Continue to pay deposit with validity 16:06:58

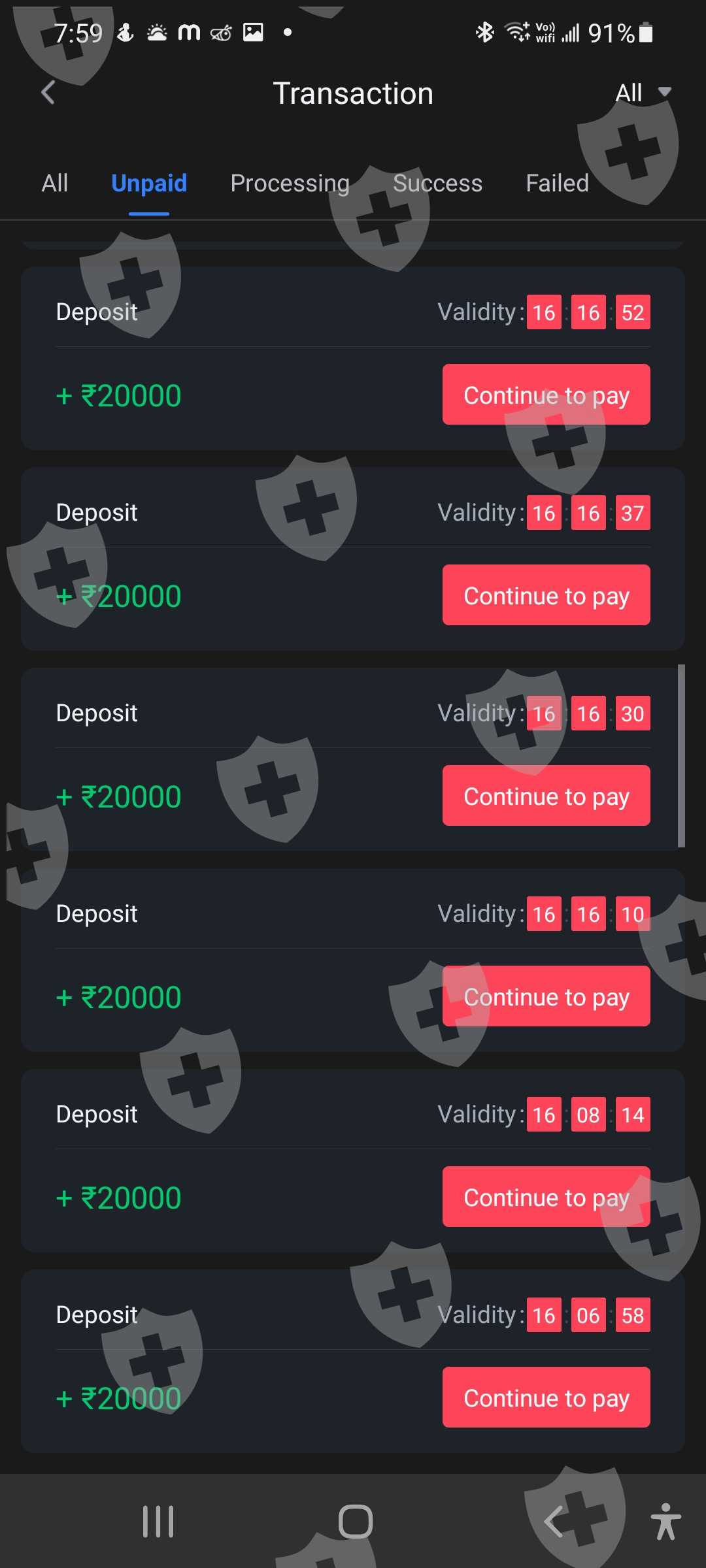546,1397
